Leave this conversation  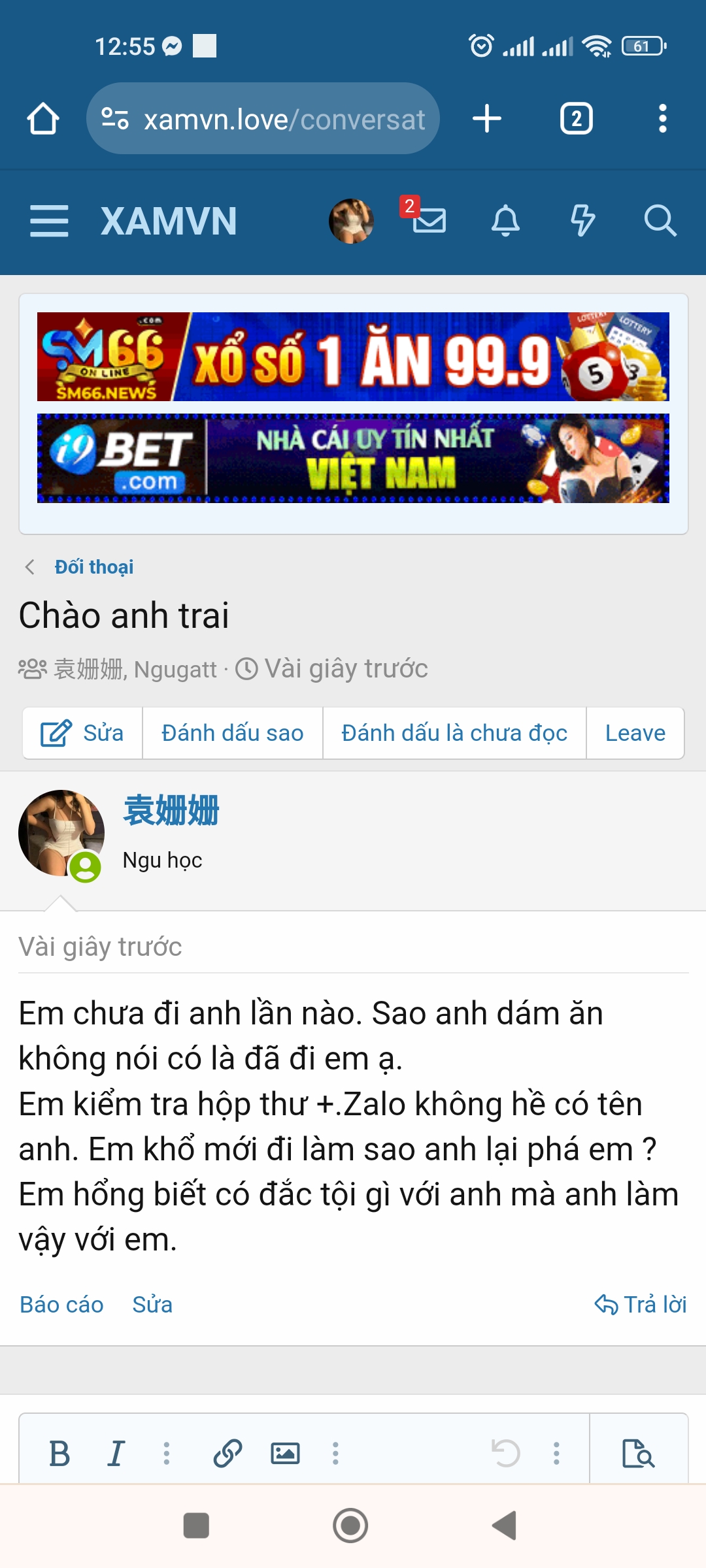click(635, 733)
